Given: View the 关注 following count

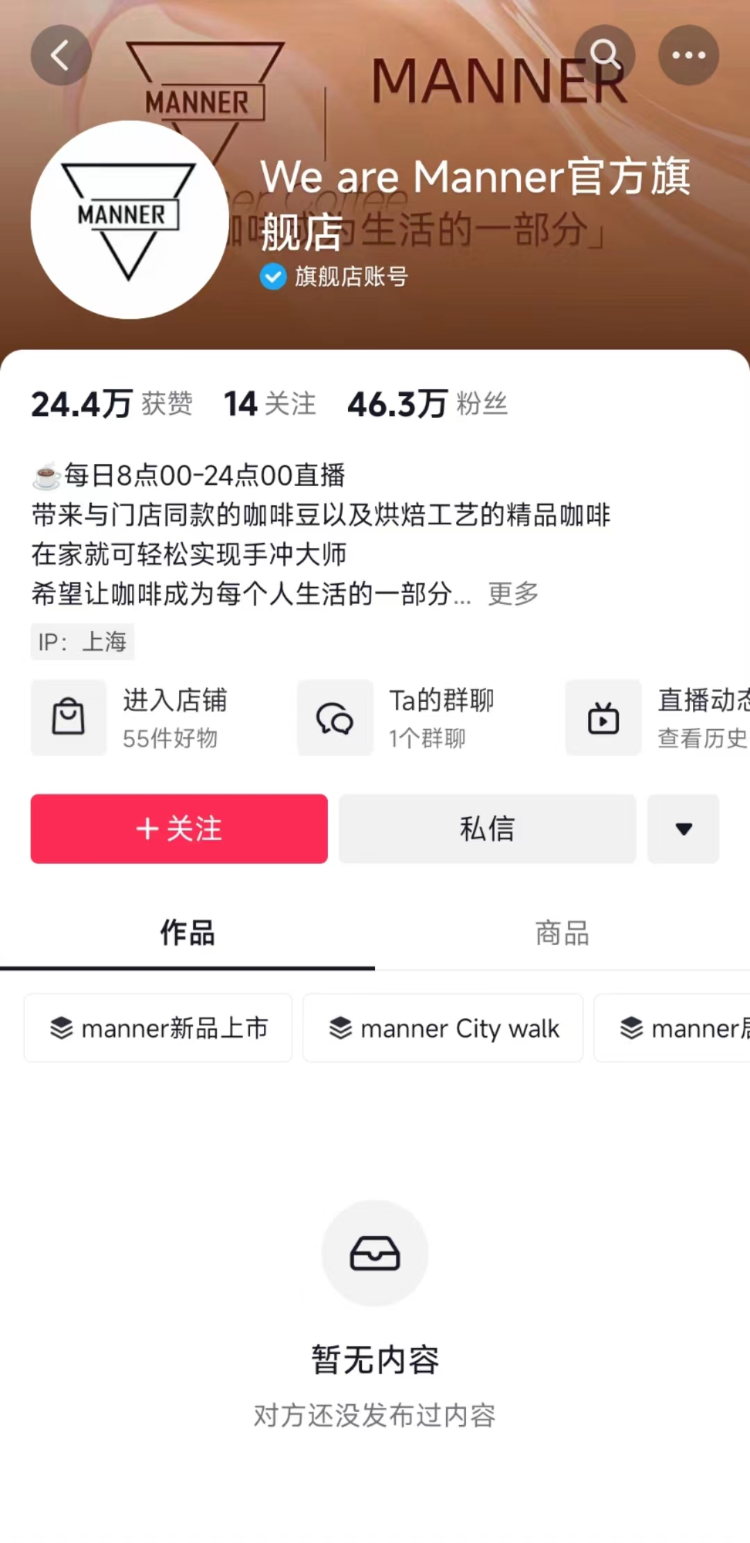Looking at the screenshot, I should [269, 404].
